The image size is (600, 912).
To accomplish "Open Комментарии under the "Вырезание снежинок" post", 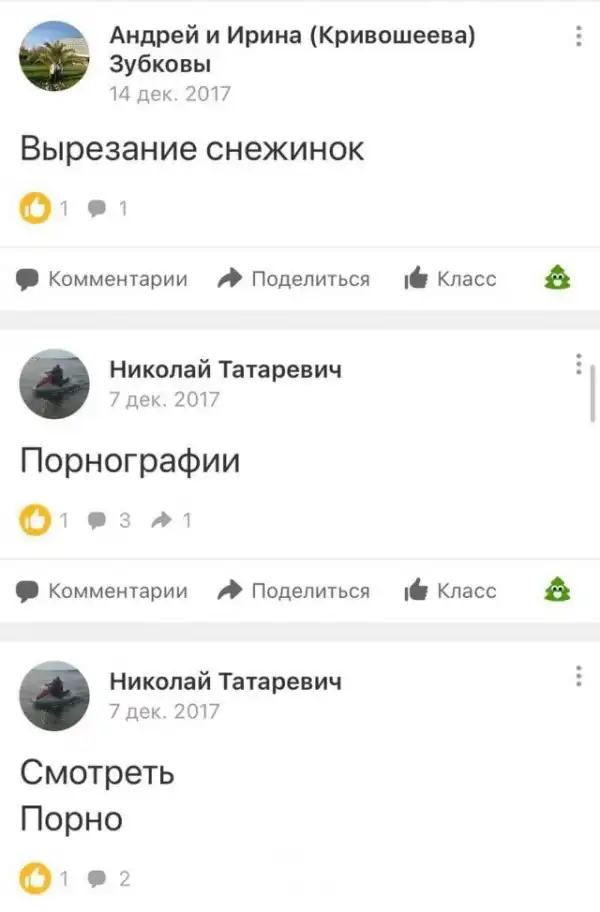I will pyautogui.click(x=103, y=279).
